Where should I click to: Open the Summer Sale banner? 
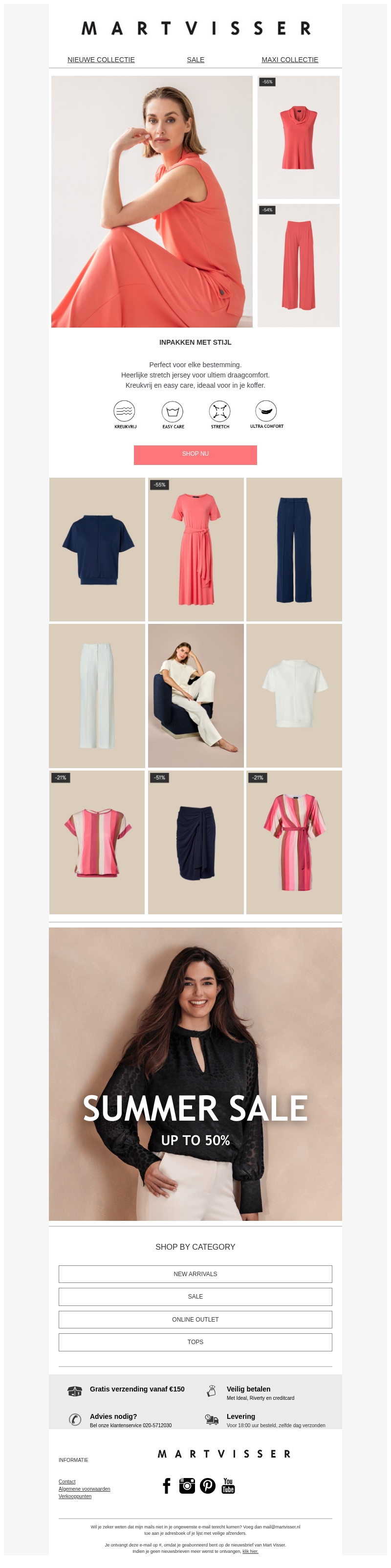(195, 1074)
